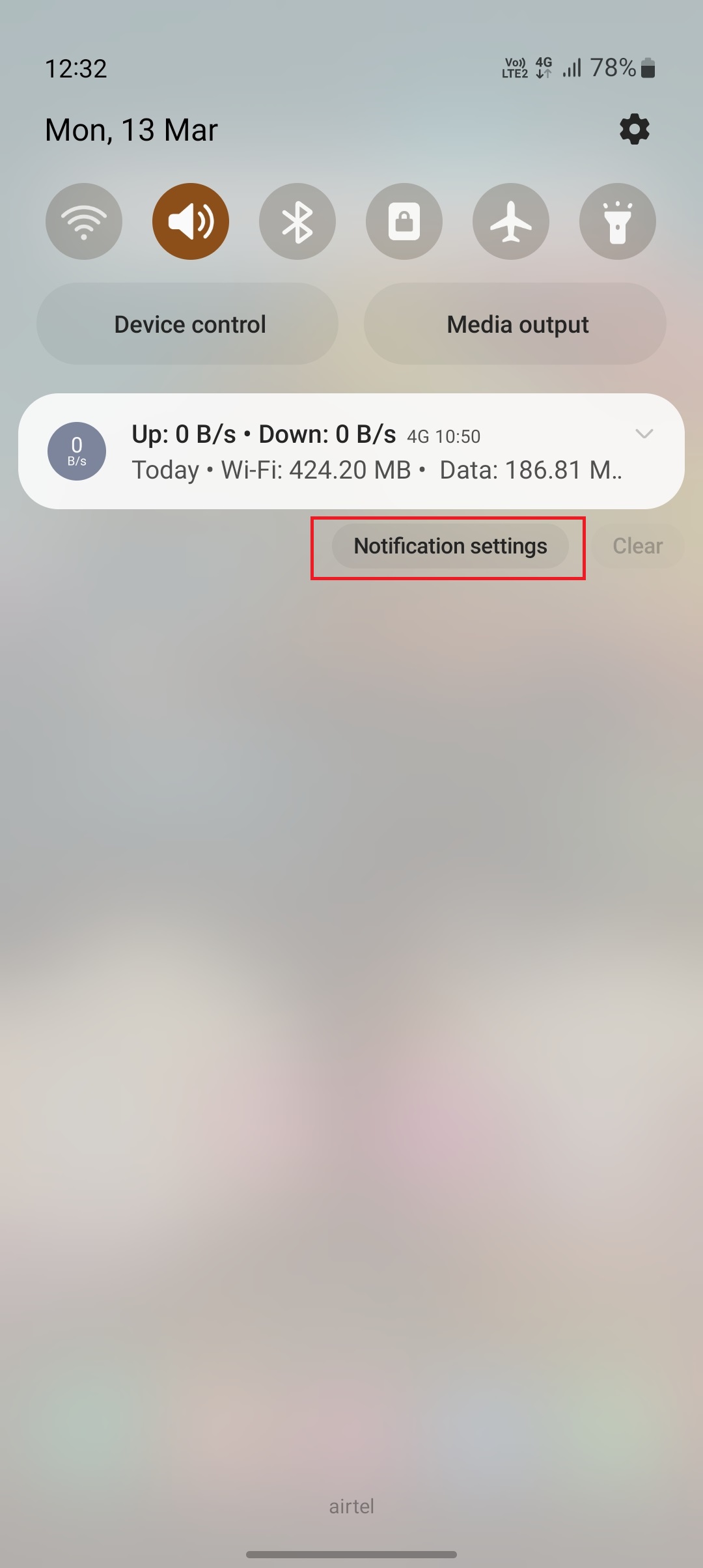Enable Bluetooth from quick settings

[297, 221]
